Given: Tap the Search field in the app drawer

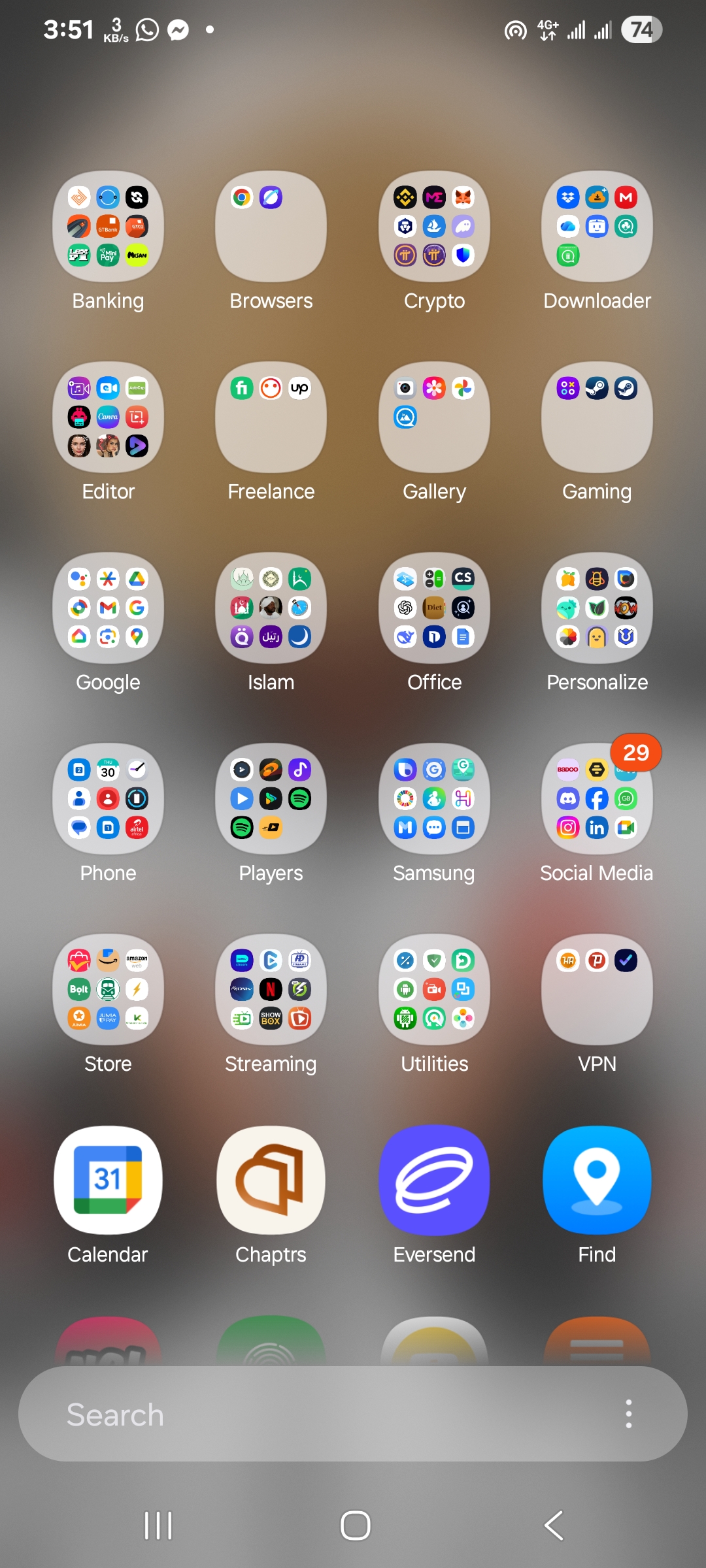Looking at the screenshot, I should (314, 1414).
